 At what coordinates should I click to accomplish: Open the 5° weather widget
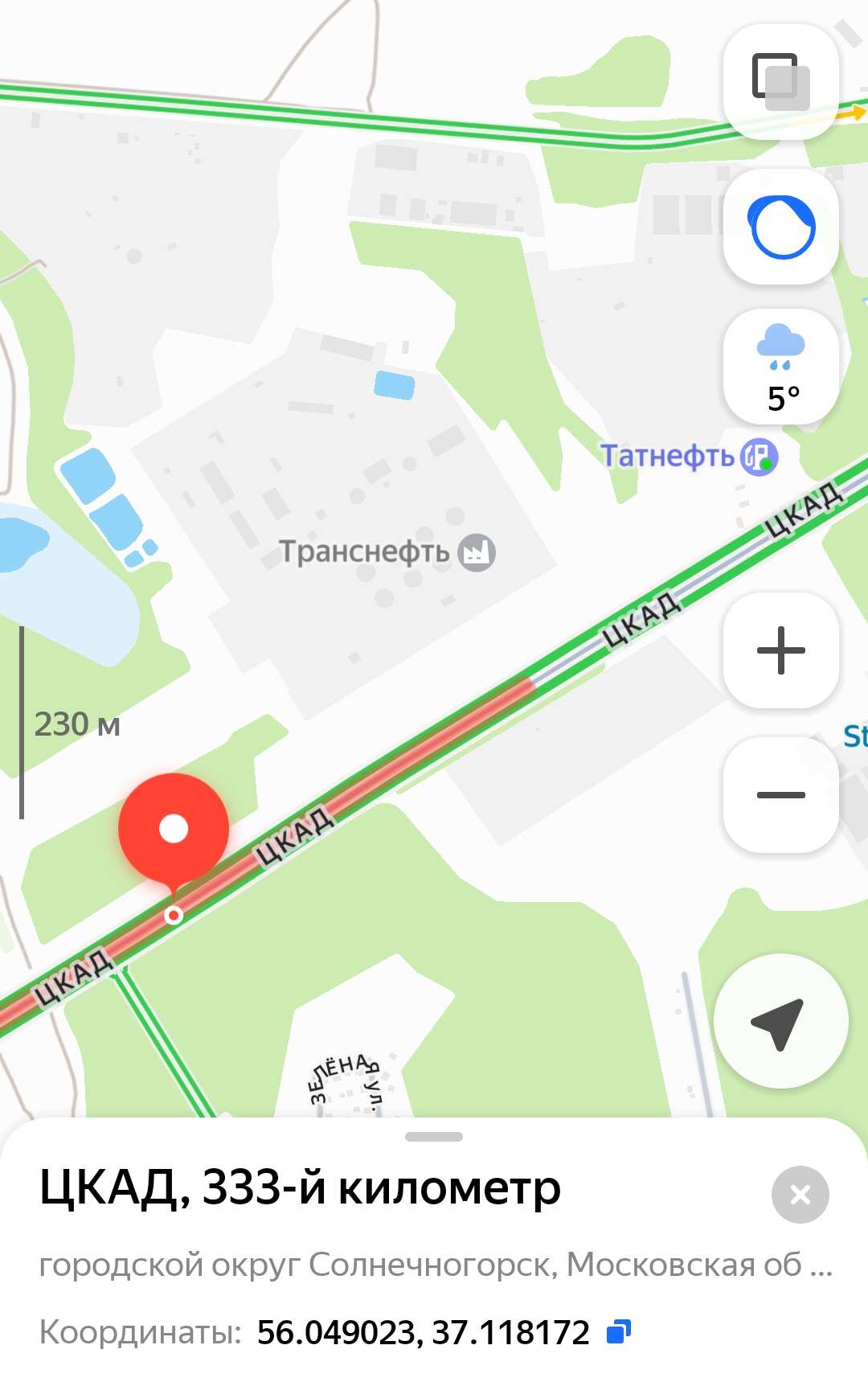click(x=780, y=367)
